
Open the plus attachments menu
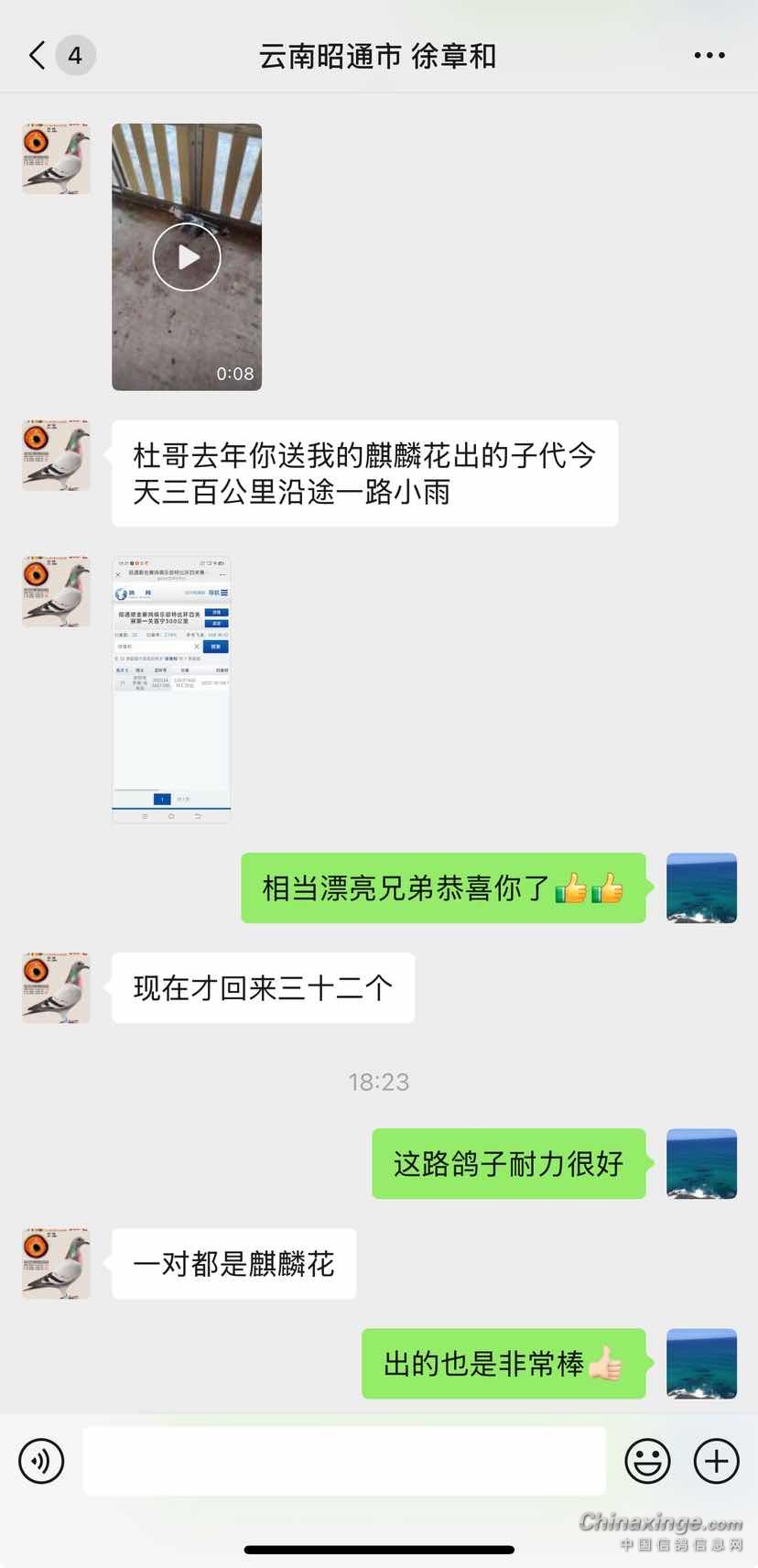(x=716, y=1461)
